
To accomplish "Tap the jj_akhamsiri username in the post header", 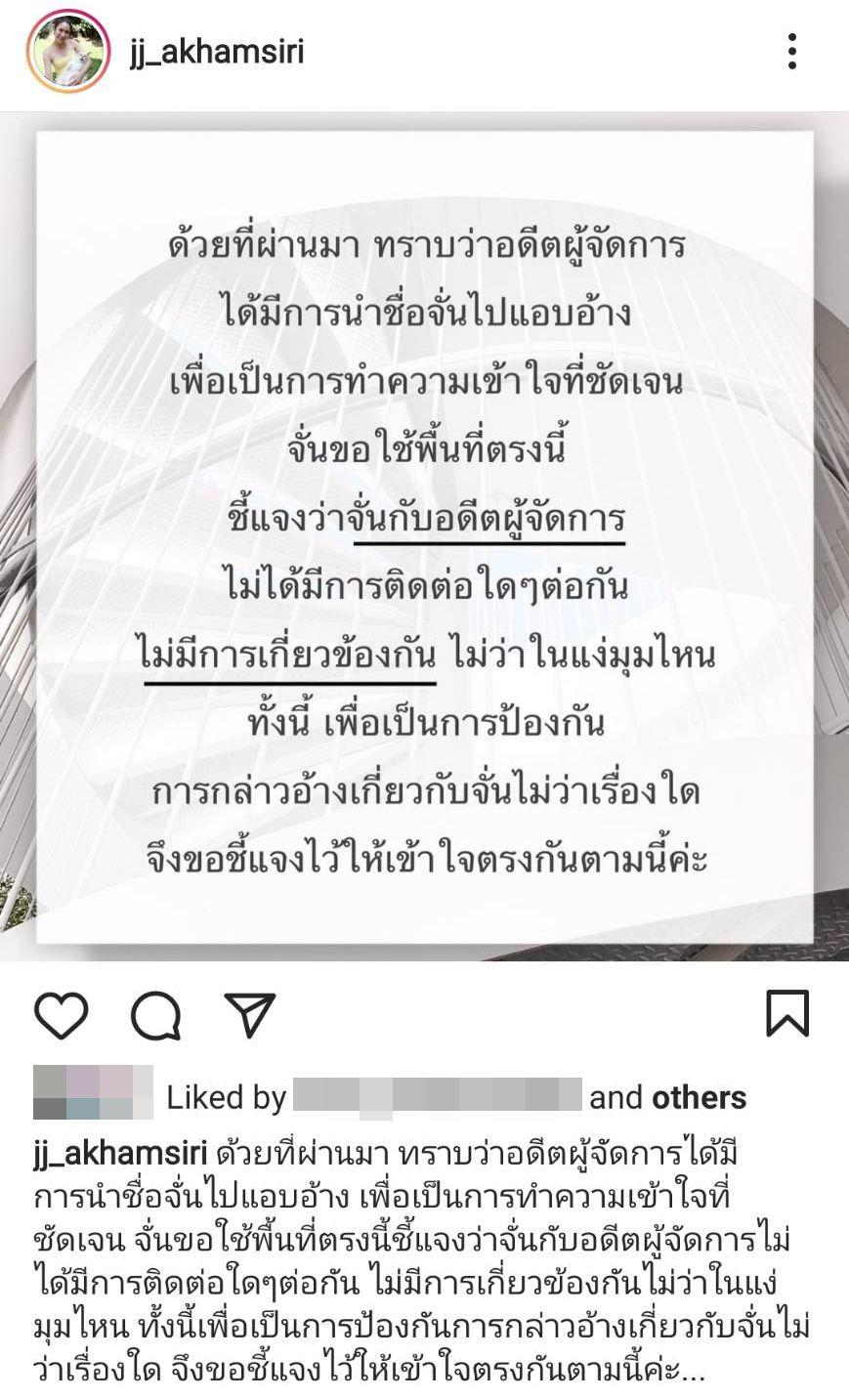I will [x=217, y=51].
